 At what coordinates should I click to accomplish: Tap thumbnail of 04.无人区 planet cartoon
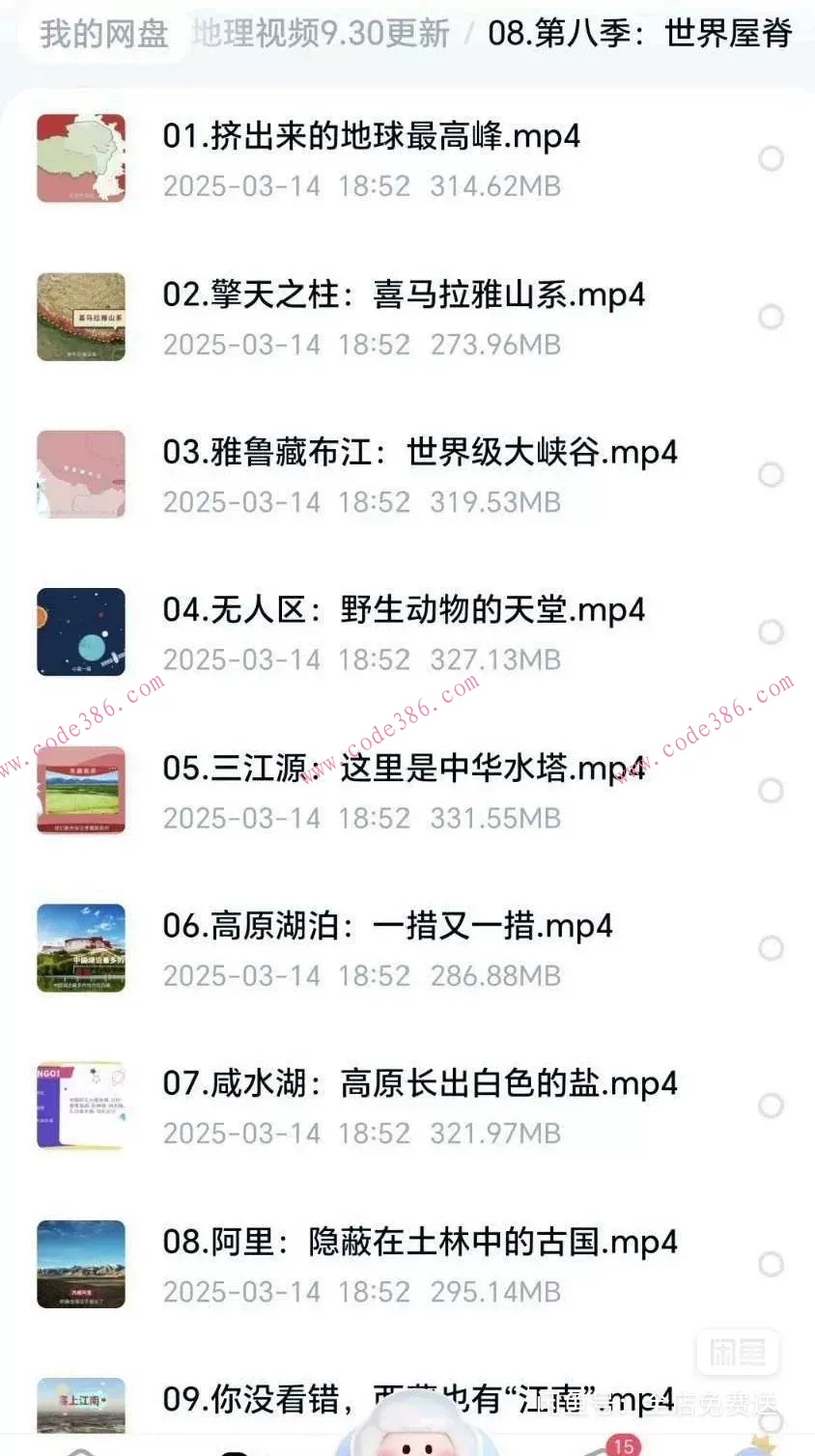tap(81, 632)
